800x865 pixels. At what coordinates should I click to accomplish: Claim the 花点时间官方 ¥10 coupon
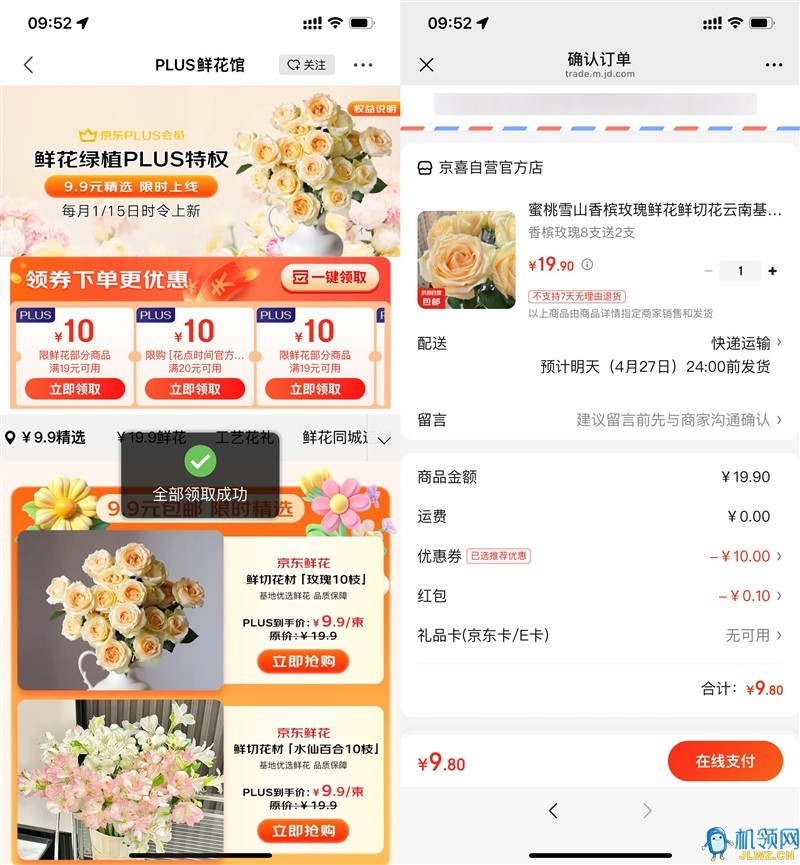coord(195,389)
